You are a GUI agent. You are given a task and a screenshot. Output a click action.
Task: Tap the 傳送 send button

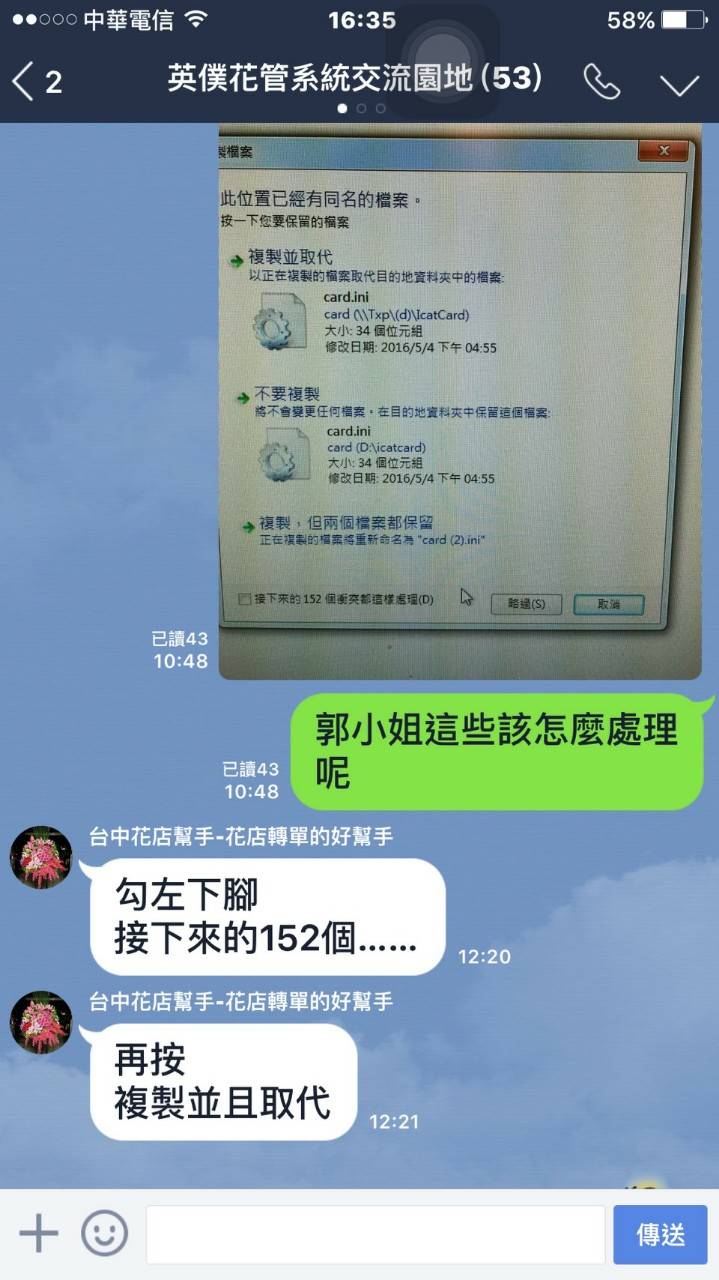[660, 1235]
